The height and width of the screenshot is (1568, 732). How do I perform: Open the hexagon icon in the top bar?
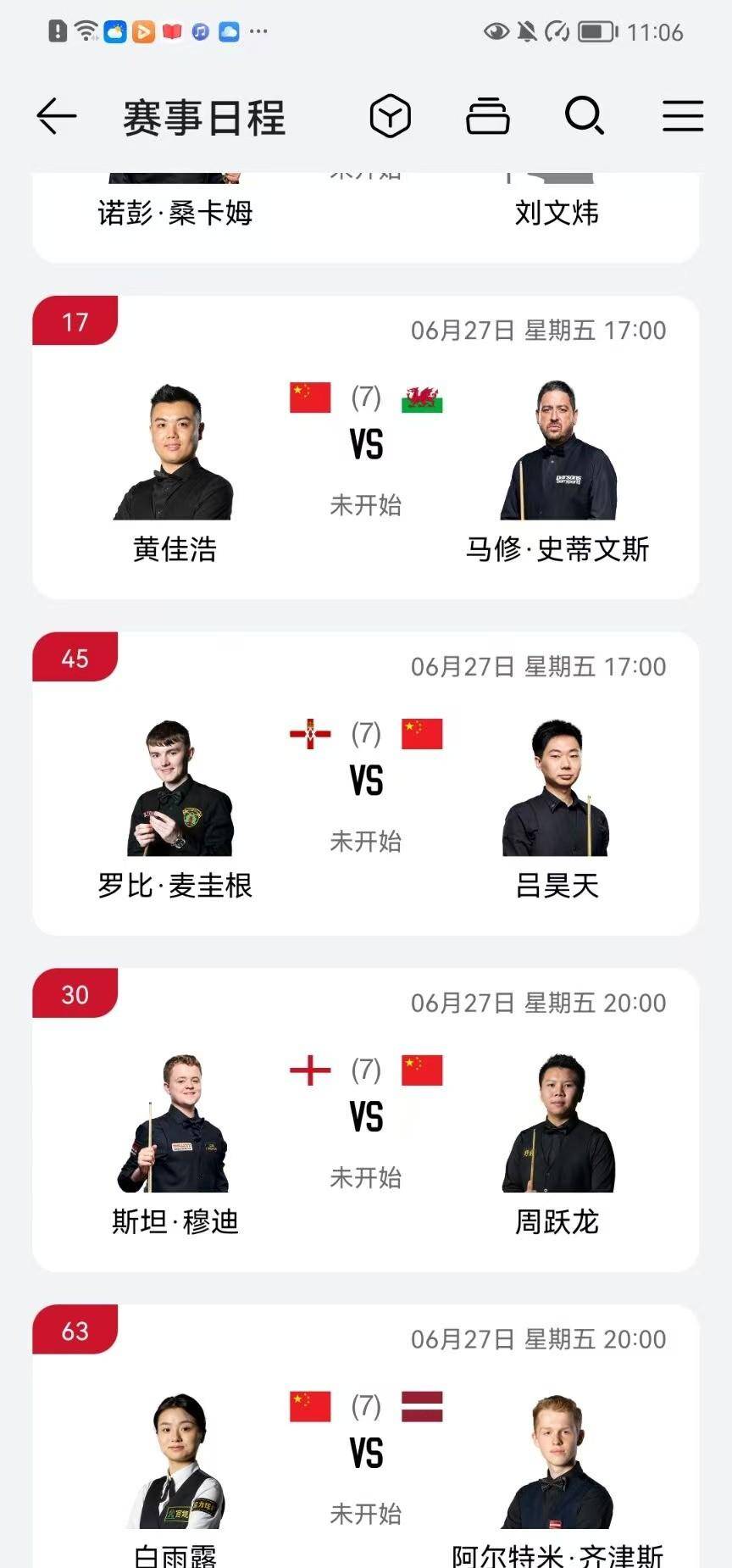[x=391, y=116]
